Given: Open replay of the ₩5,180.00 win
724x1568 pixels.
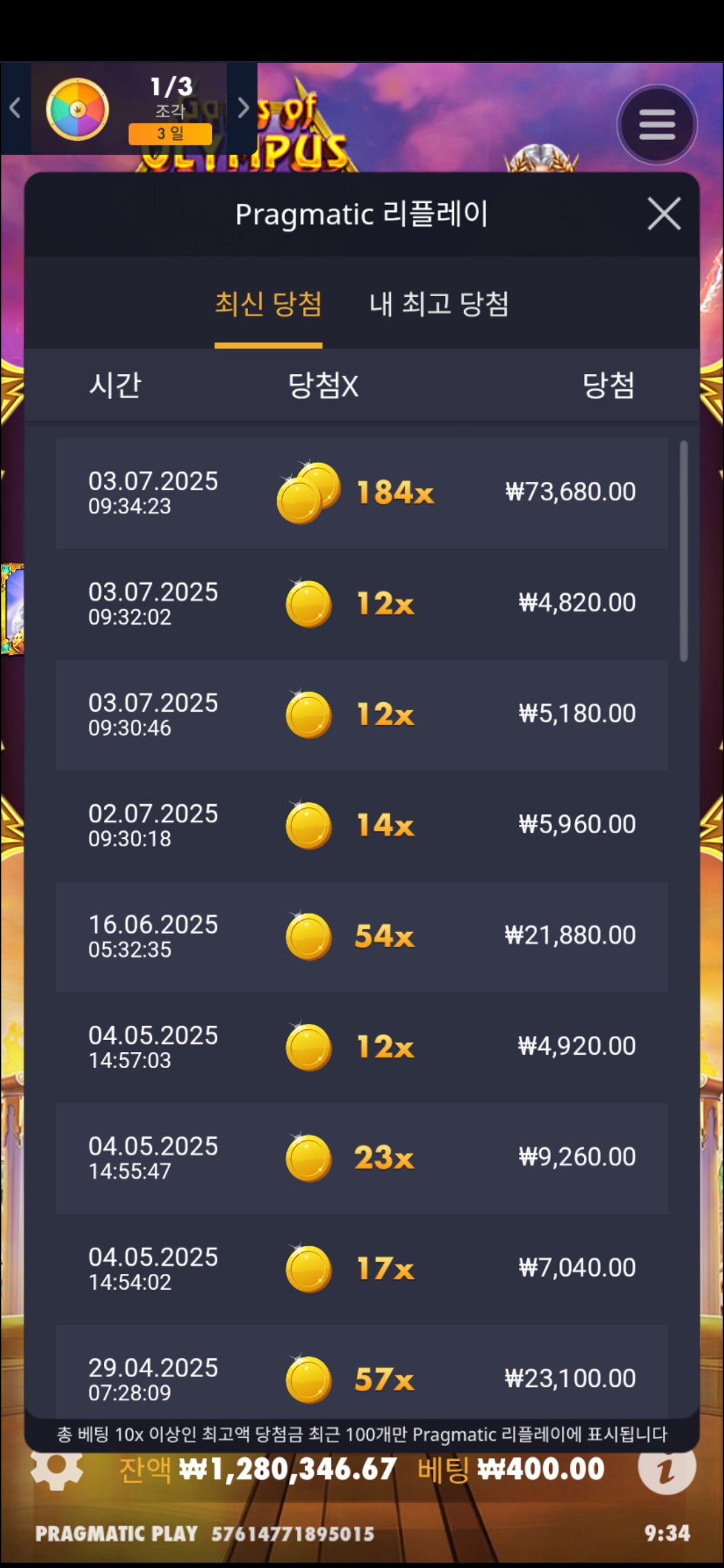Looking at the screenshot, I should 362,714.
